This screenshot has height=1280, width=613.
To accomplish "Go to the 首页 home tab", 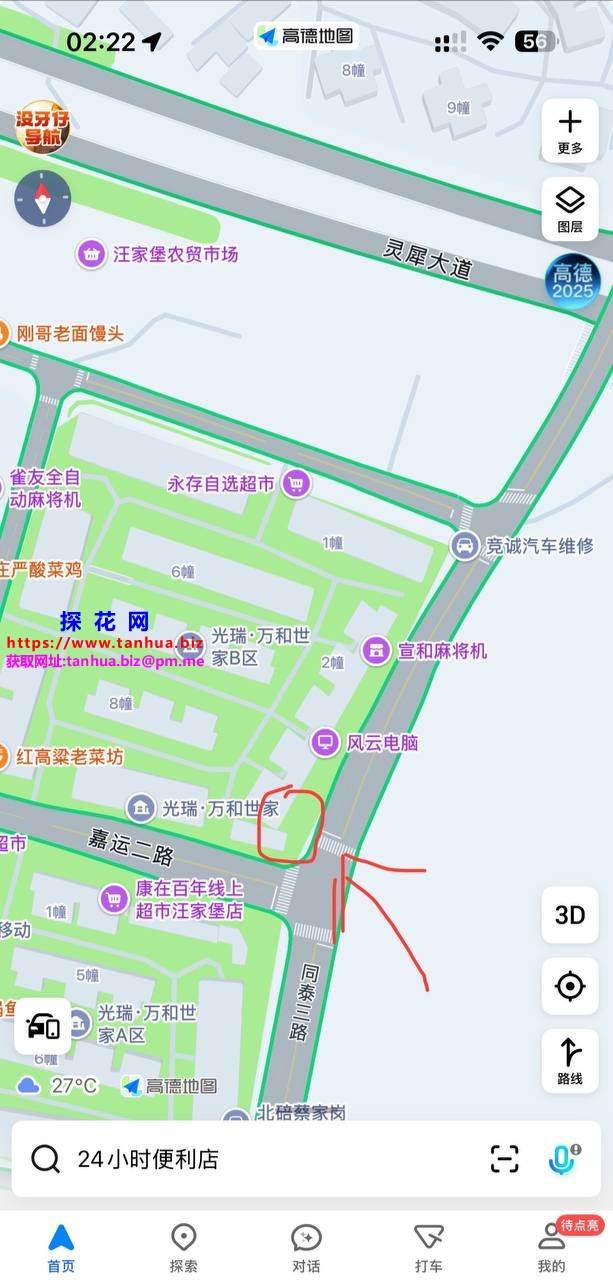I will (x=61, y=1247).
